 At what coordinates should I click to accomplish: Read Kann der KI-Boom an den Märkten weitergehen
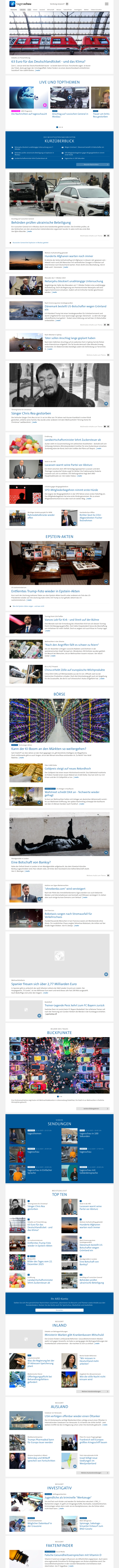pos(49,749)
